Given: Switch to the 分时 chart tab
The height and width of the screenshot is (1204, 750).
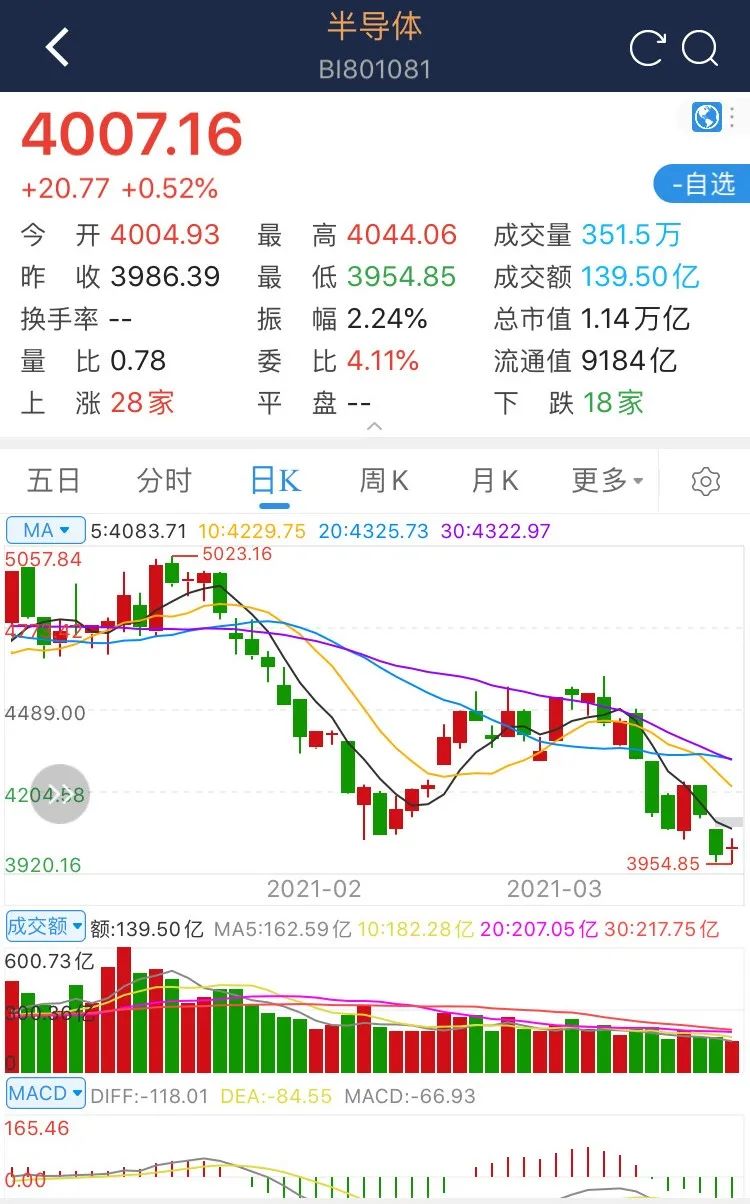Looking at the screenshot, I should (x=163, y=481).
